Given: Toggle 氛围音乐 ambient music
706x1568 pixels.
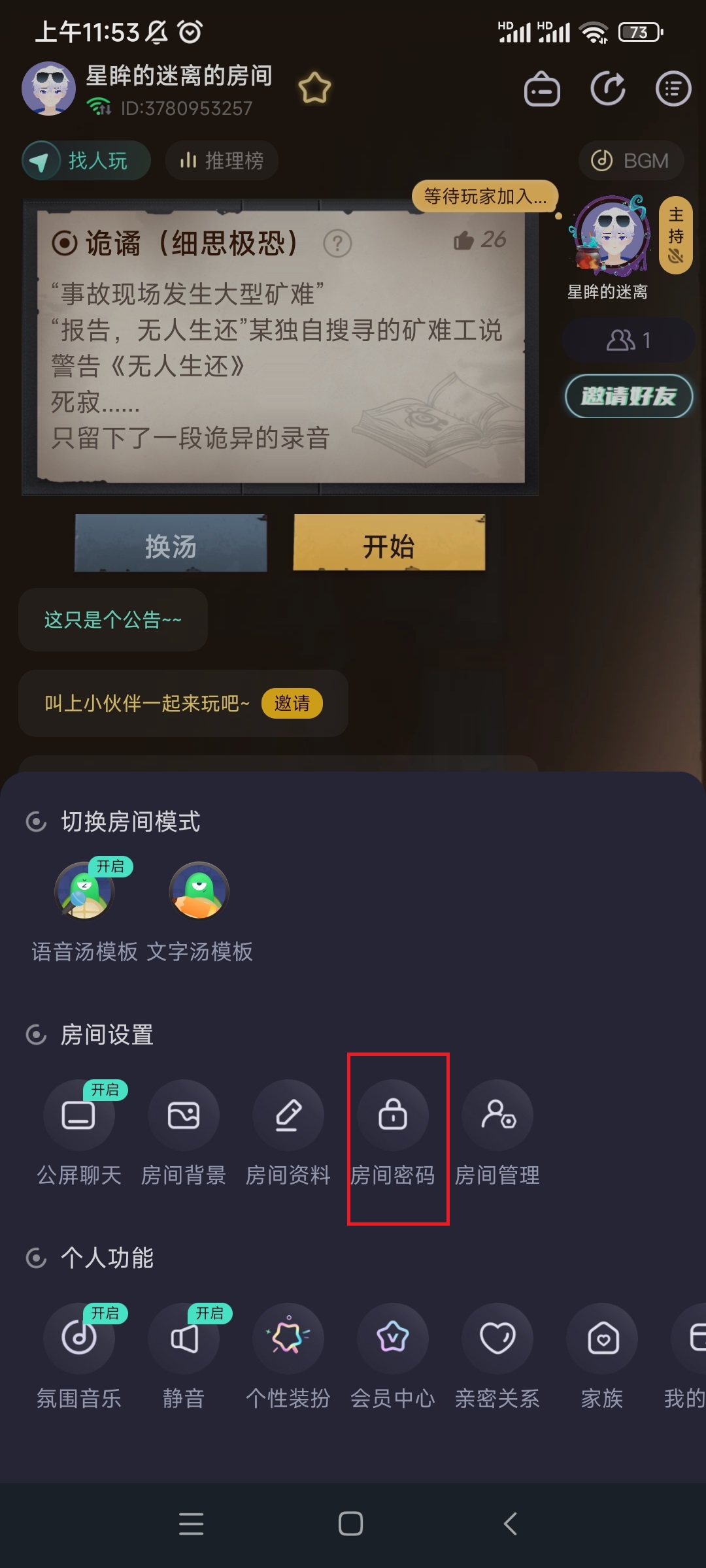Looking at the screenshot, I should 79,1339.
